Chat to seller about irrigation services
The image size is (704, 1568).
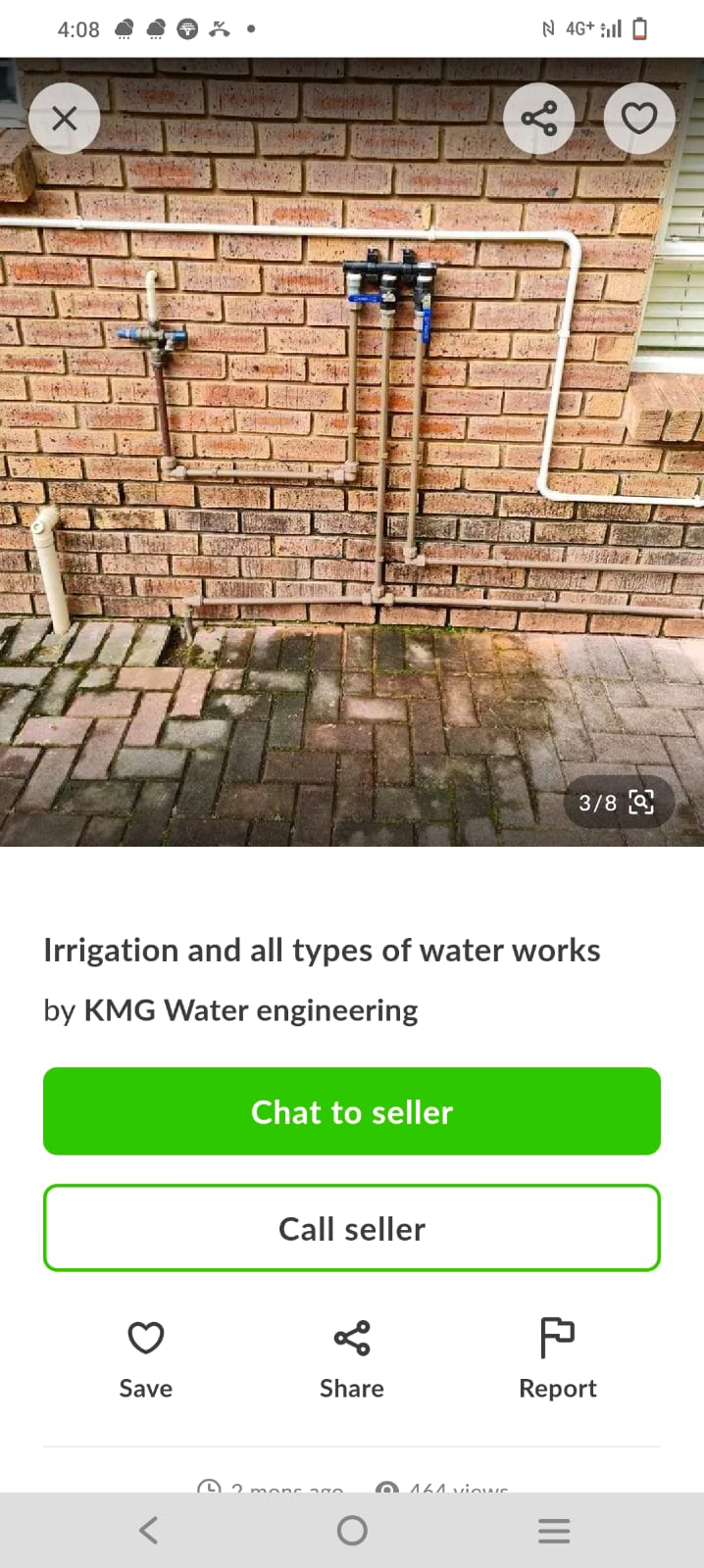pyautogui.click(x=352, y=1111)
